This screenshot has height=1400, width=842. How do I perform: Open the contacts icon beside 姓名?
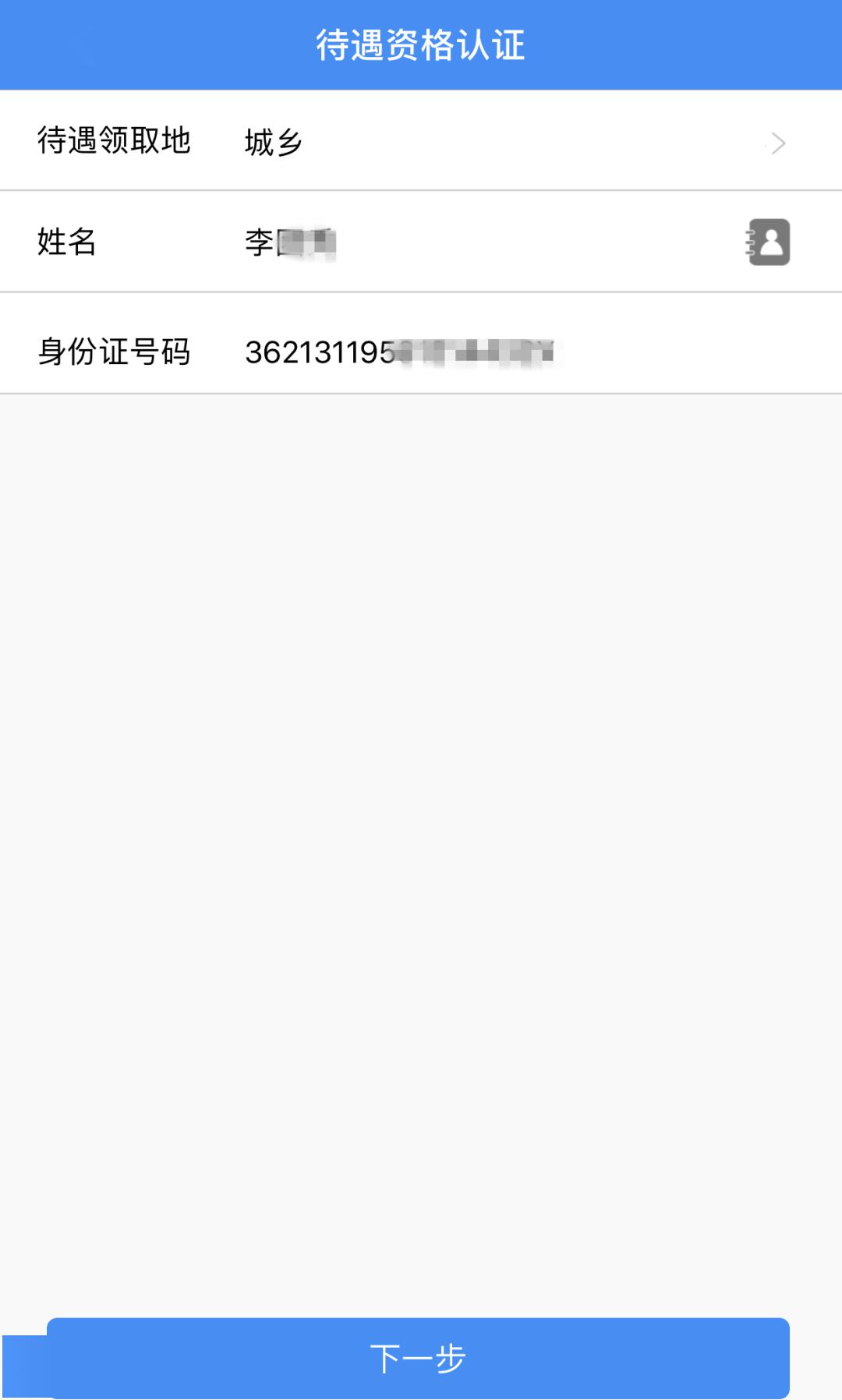769,242
